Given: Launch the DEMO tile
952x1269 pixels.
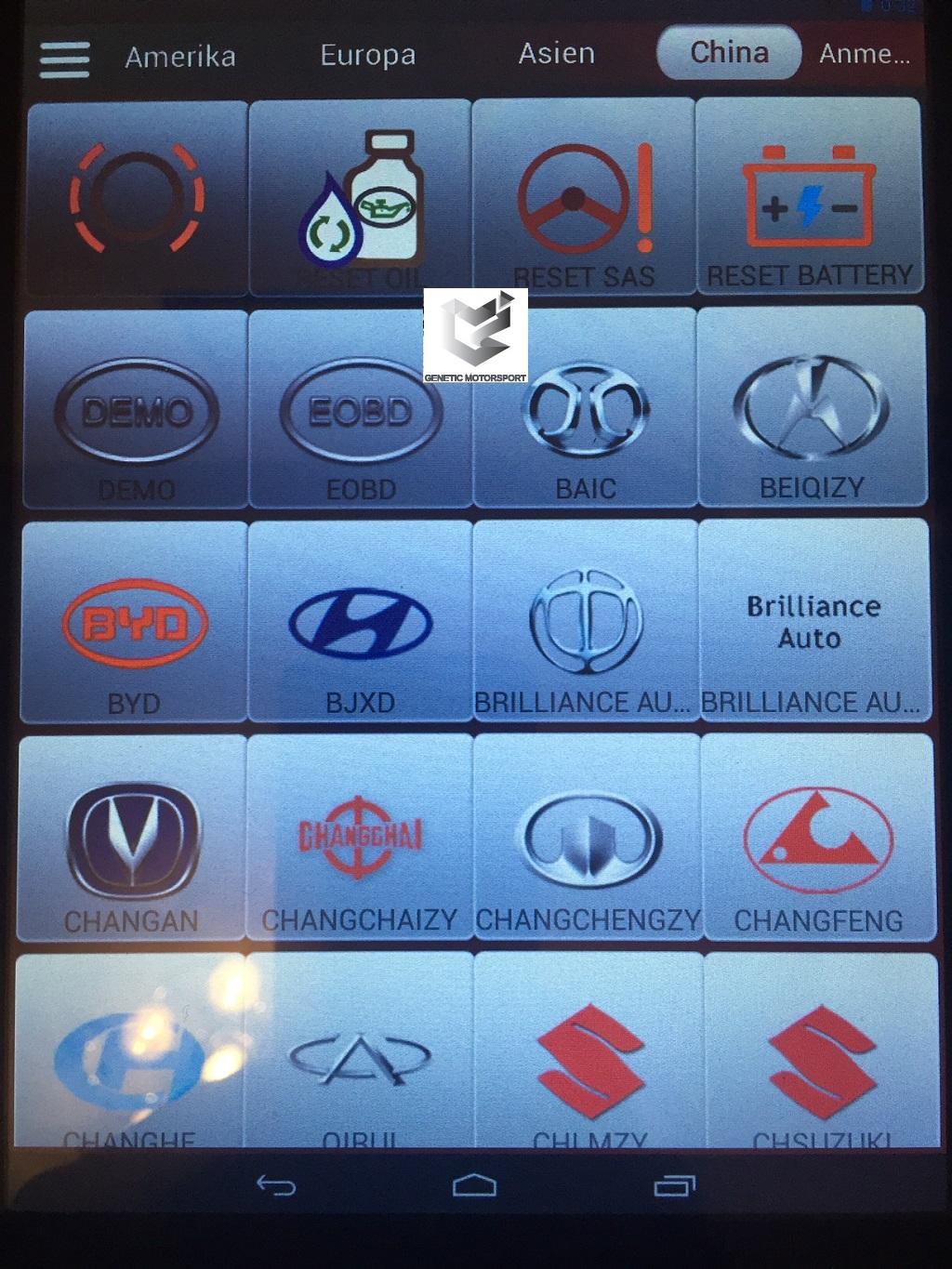Looking at the screenshot, I should 136,410.
